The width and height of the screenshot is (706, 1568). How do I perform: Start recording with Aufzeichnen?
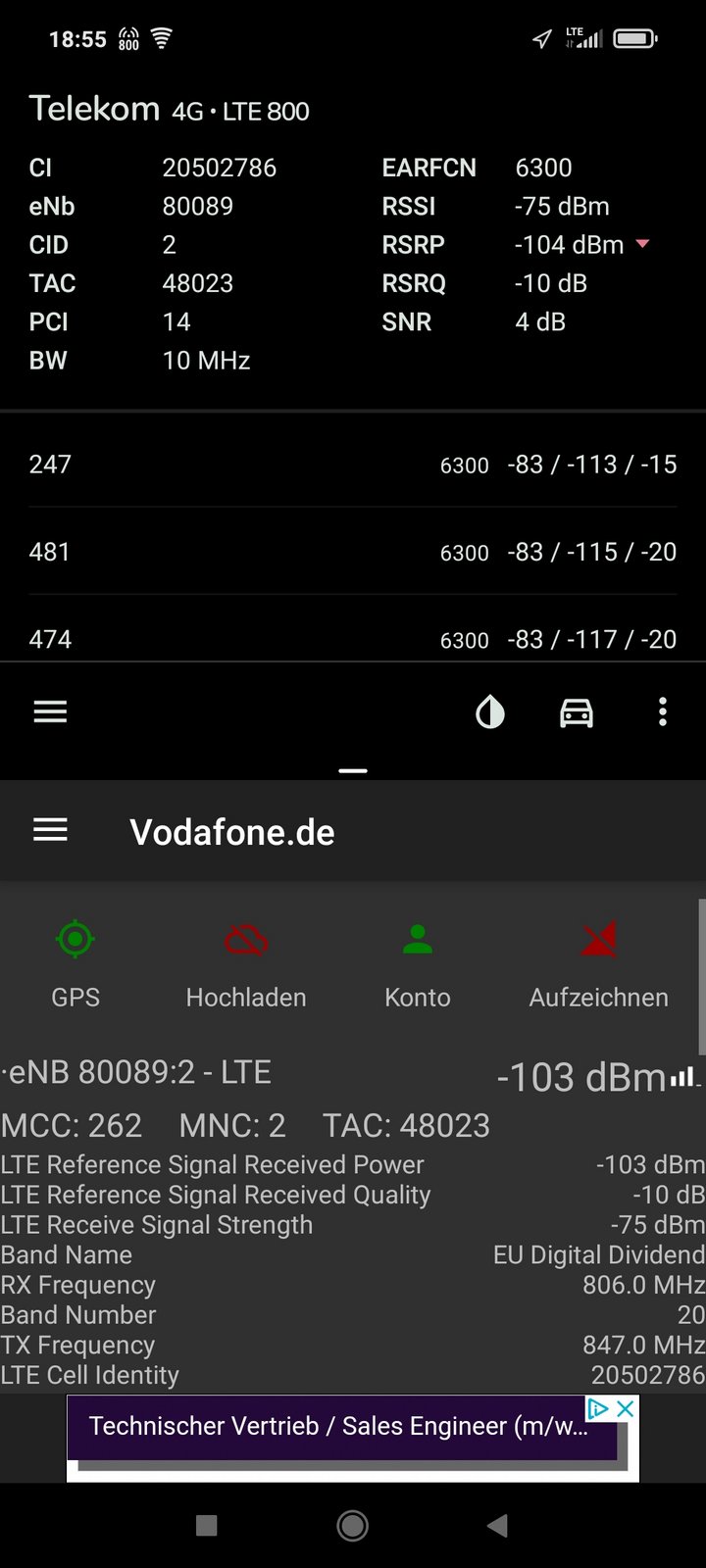coord(598,964)
